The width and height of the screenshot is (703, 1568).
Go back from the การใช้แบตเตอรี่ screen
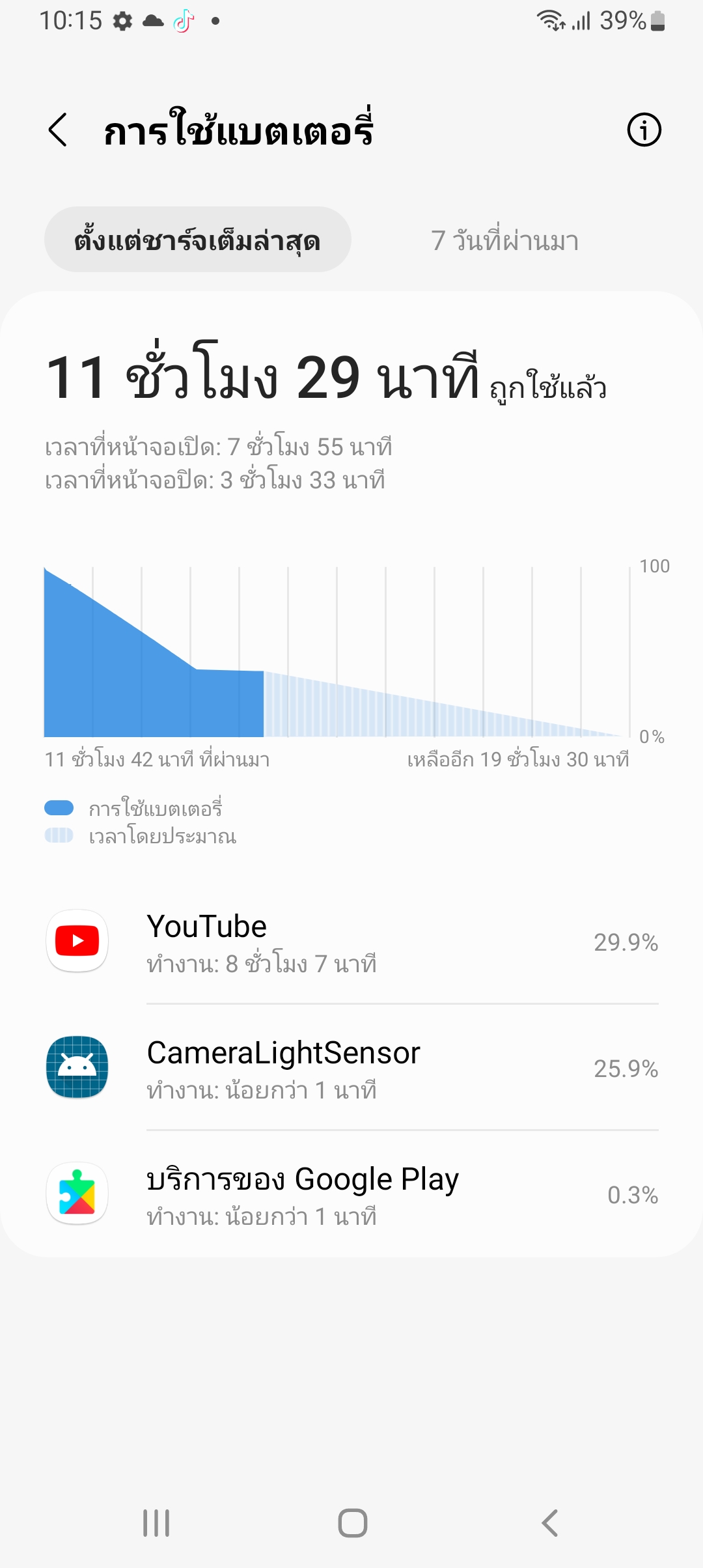[58, 130]
